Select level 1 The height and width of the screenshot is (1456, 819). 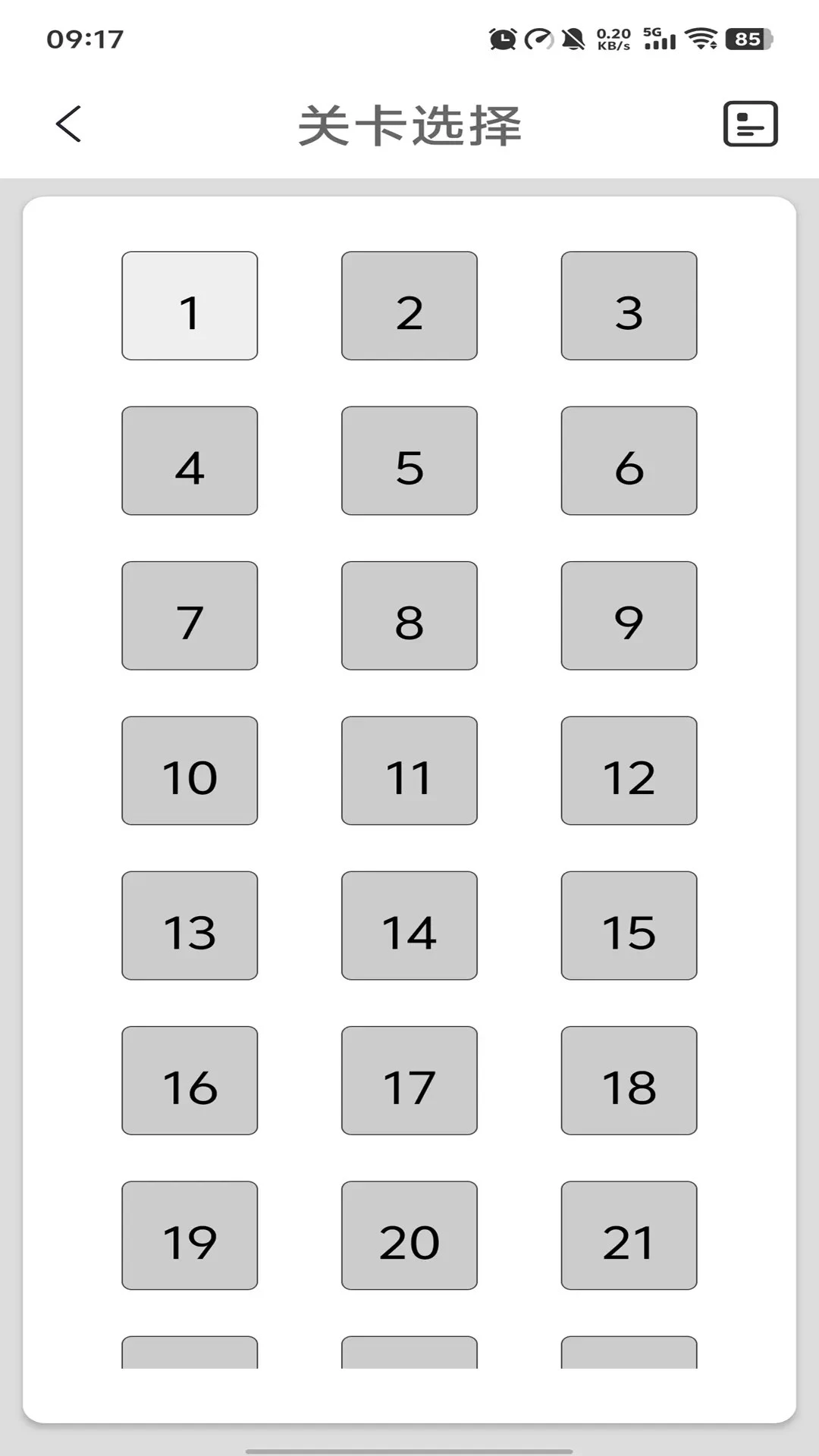coord(190,306)
